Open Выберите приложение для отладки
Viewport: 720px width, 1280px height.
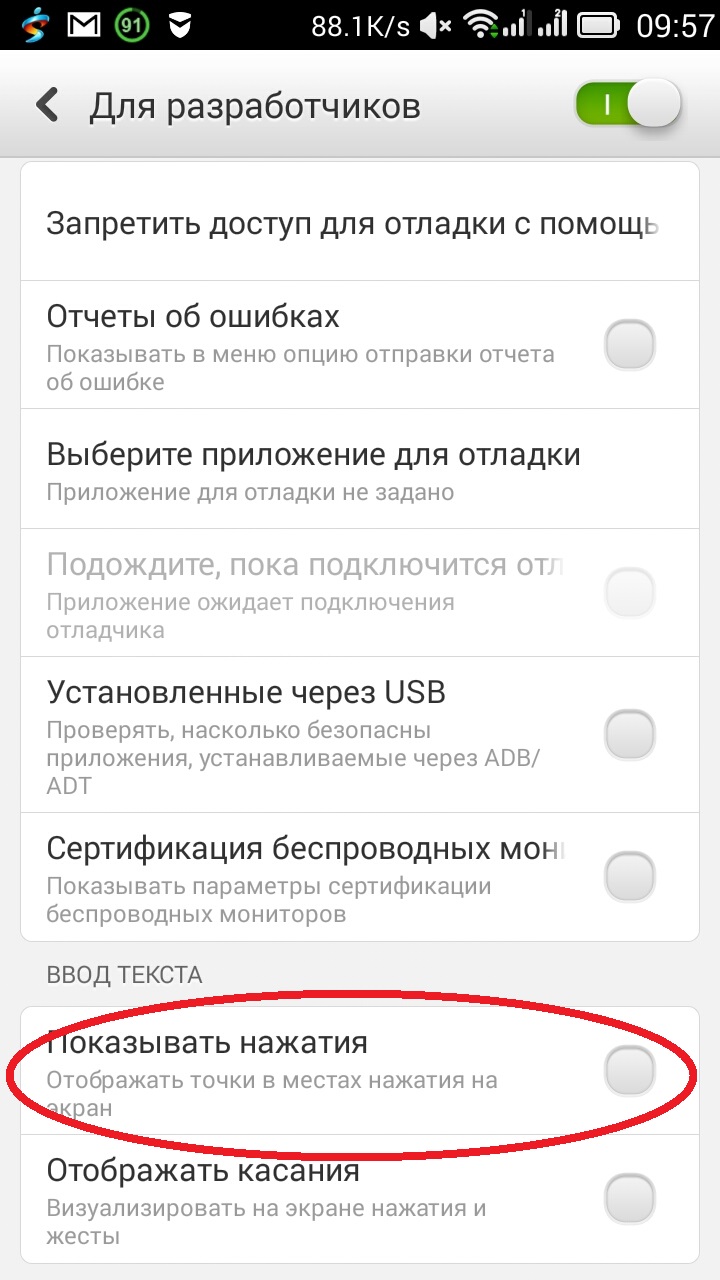click(314, 469)
